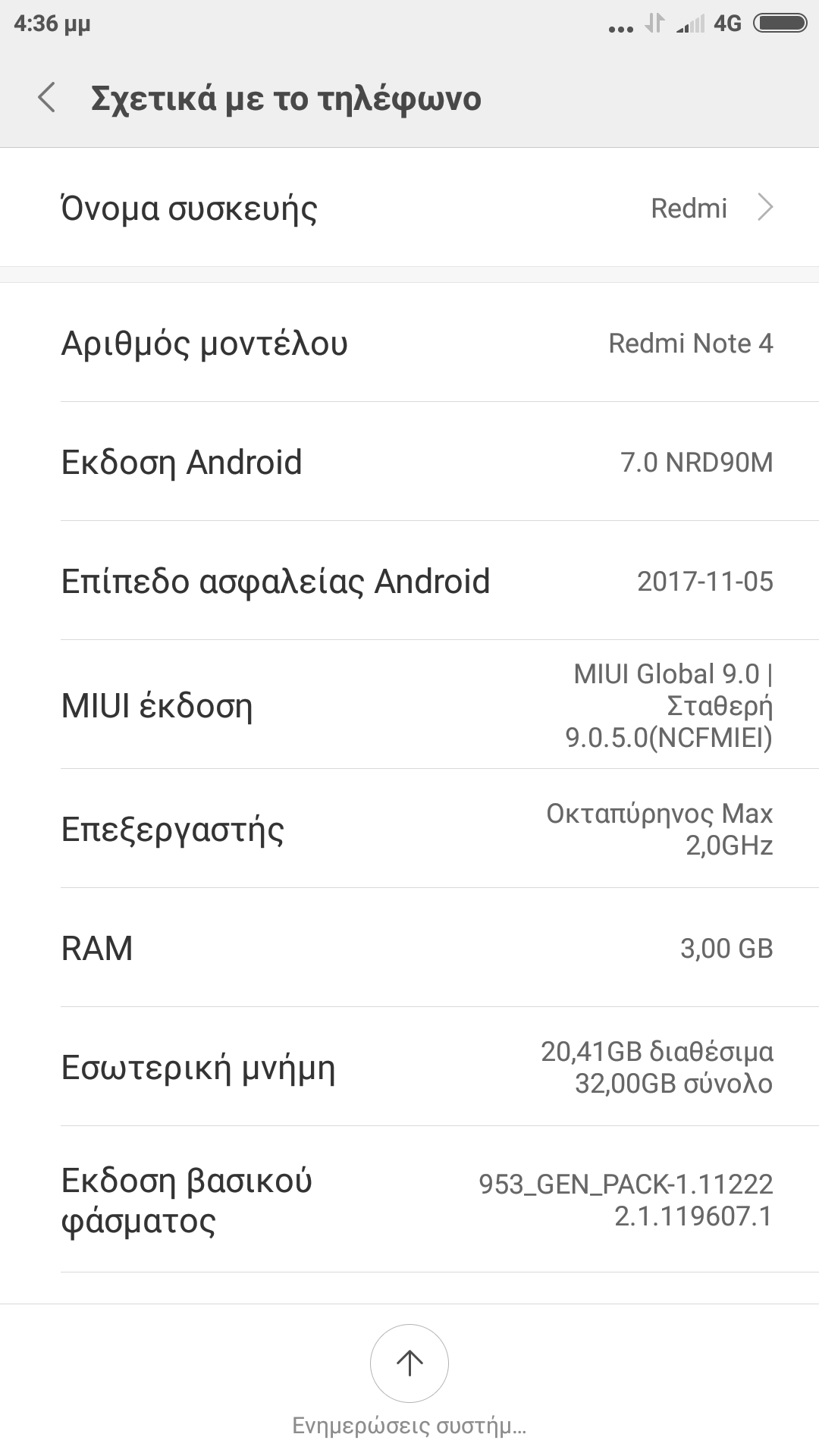The height and width of the screenshot is (1456, 819).
Task: Go back from Σχετικά με το τηλέφωνο
Action: tap(47, 99)
